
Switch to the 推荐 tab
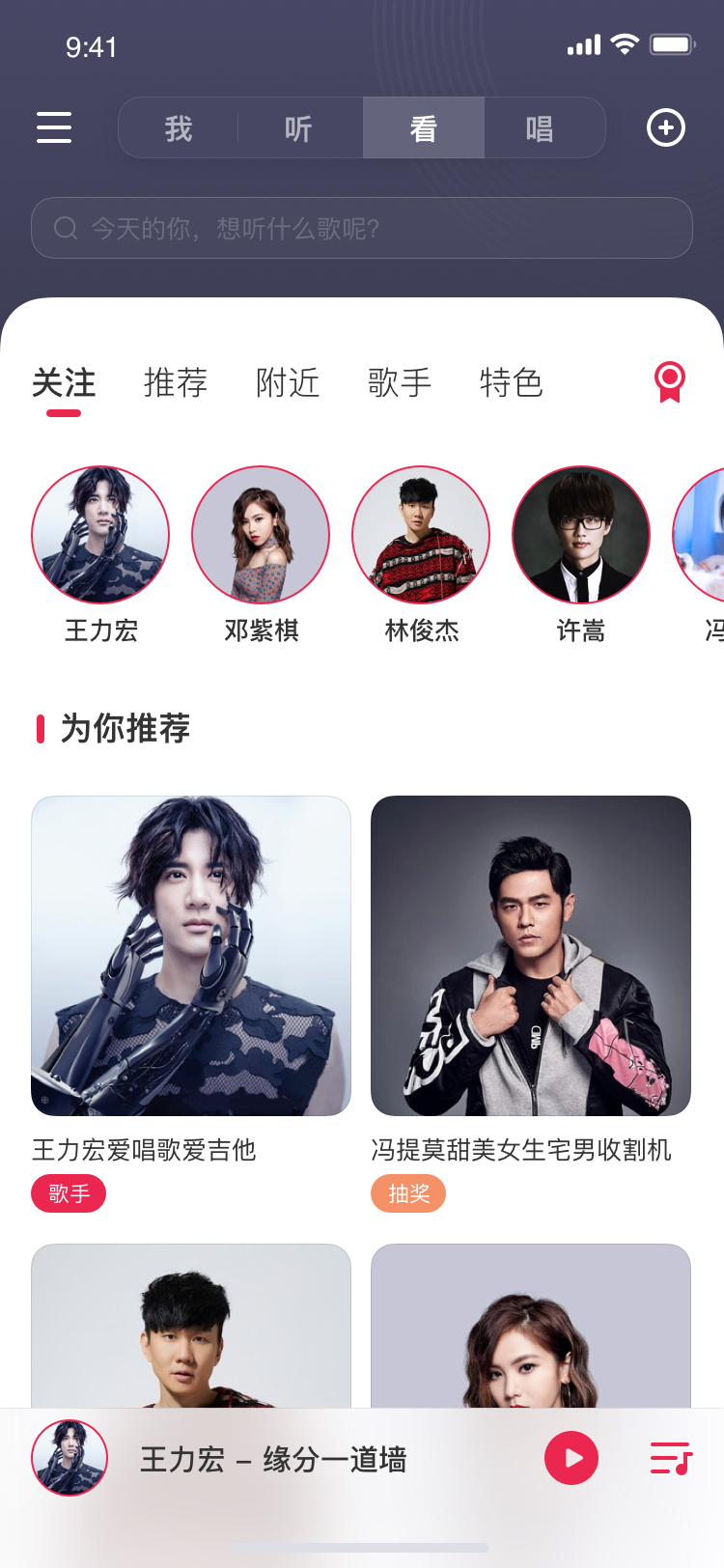point(176,383)
